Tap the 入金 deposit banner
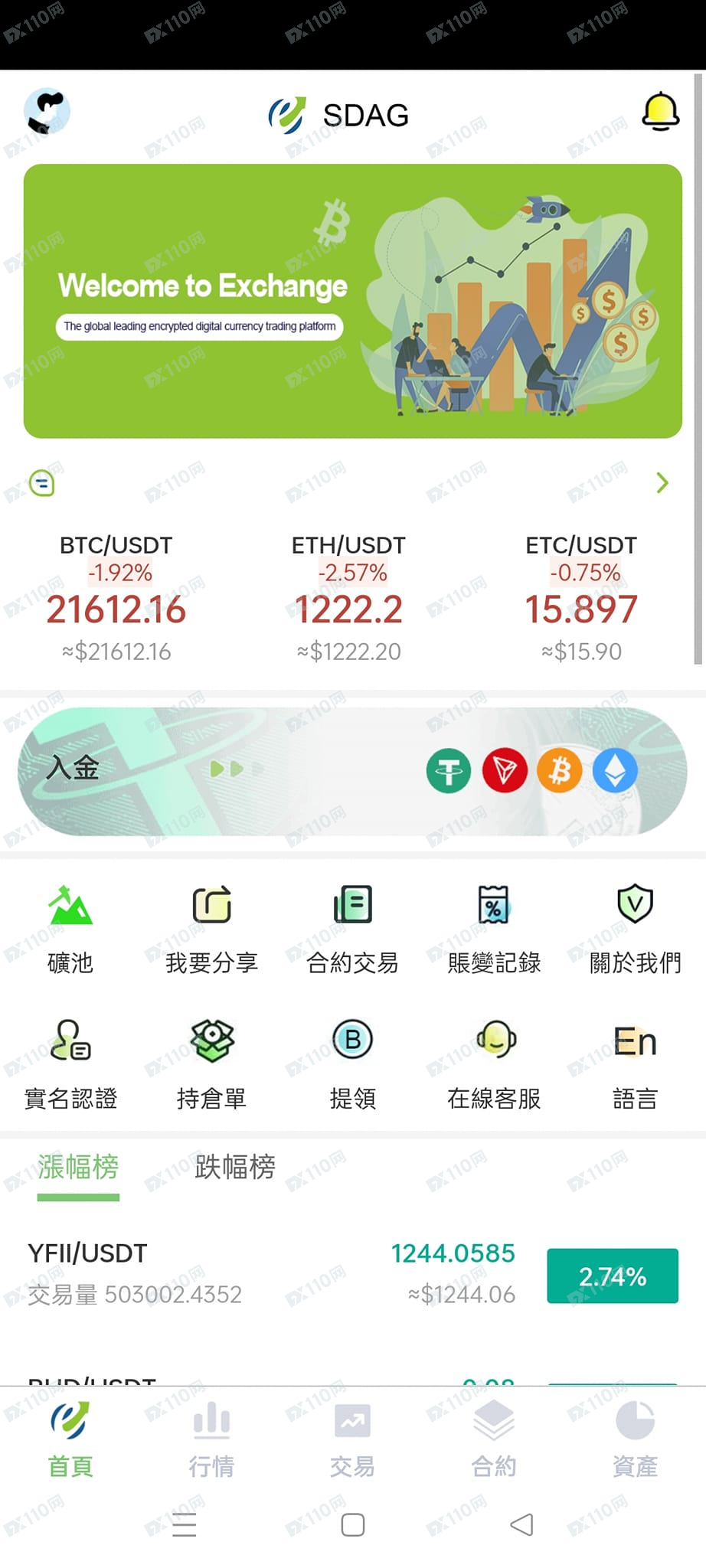706x1568 pixels. point(352,770)
